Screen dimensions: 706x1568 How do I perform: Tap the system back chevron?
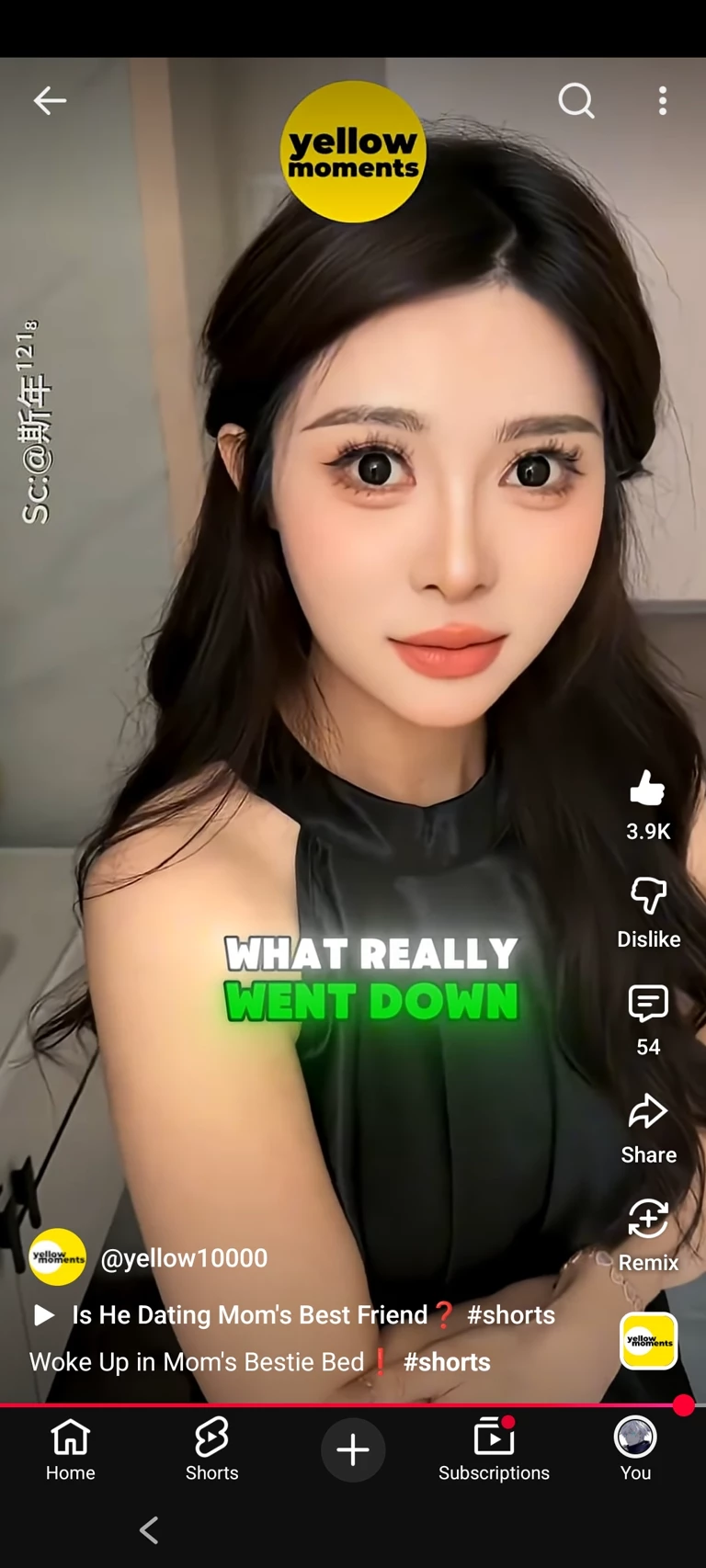[149, 1530]
